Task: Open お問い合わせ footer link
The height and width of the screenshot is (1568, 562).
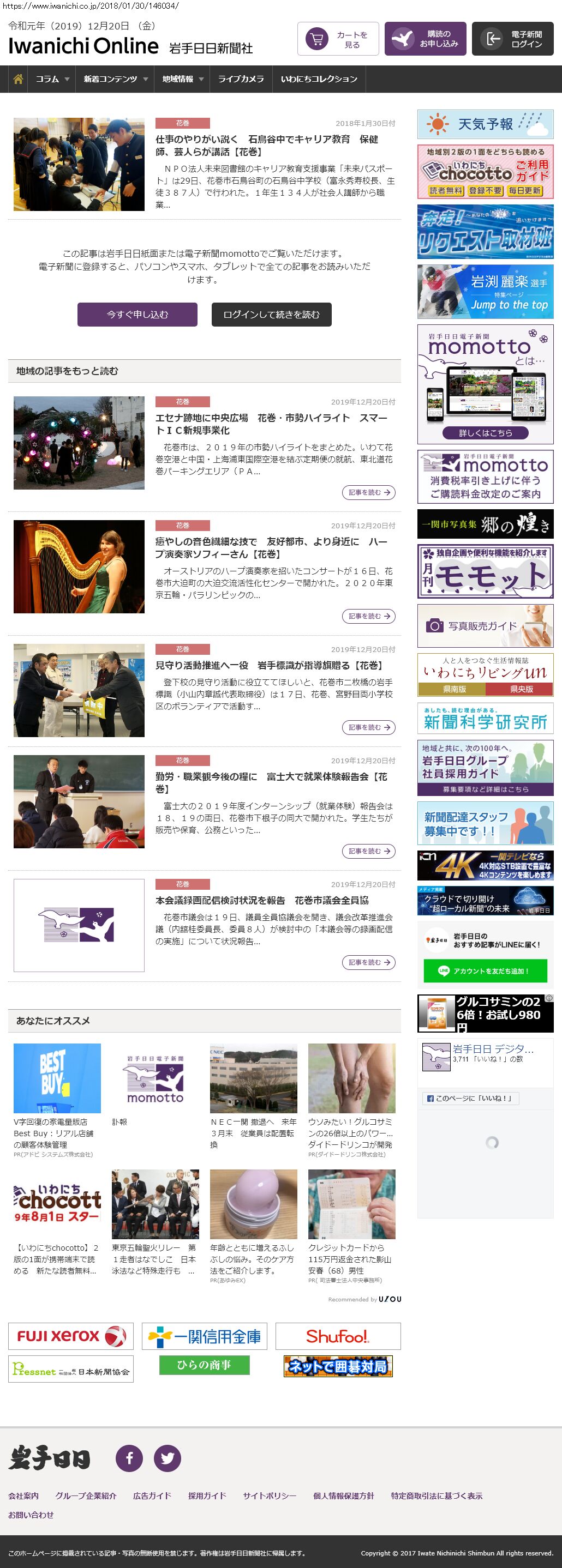Action: click(31, 1515)
